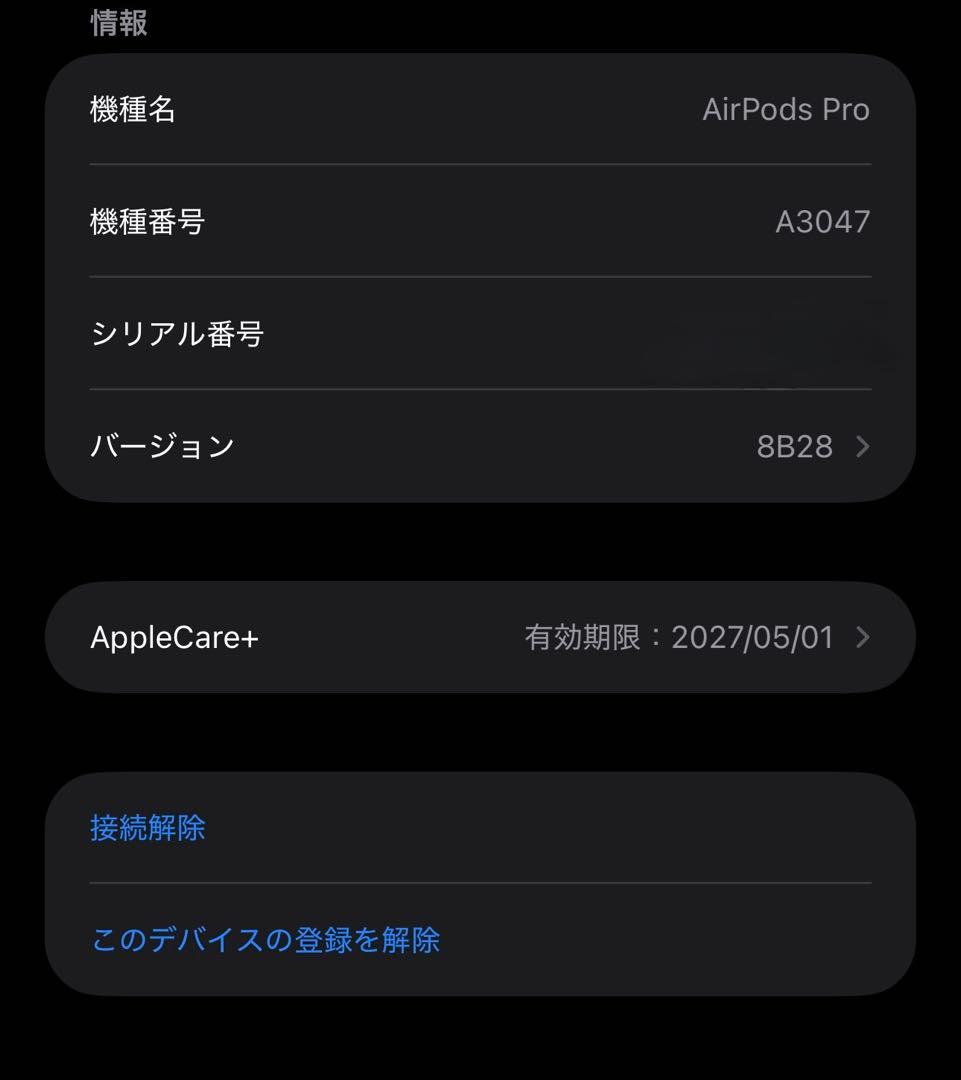Open AppleCare+ coverage details

(480, 637)
